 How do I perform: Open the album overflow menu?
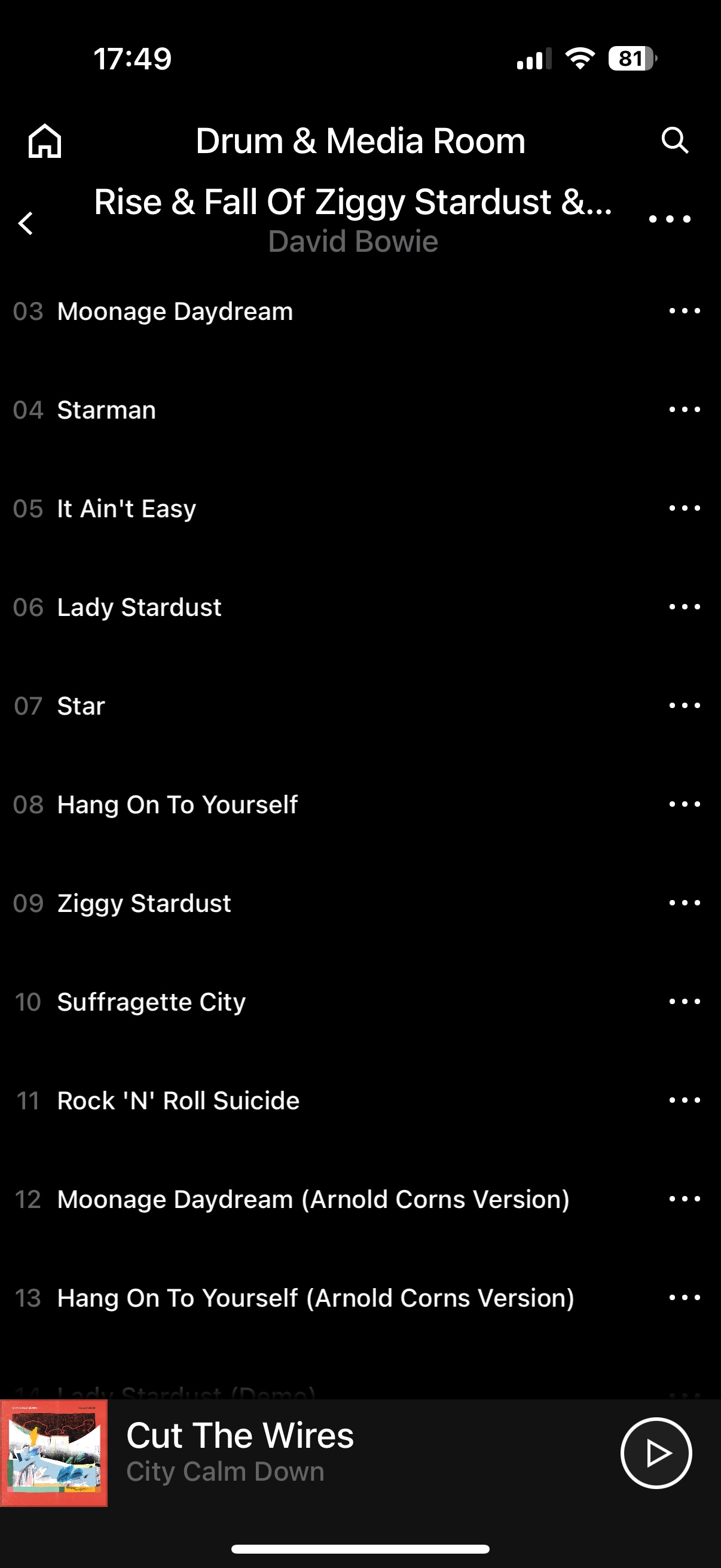pos(669,219)
